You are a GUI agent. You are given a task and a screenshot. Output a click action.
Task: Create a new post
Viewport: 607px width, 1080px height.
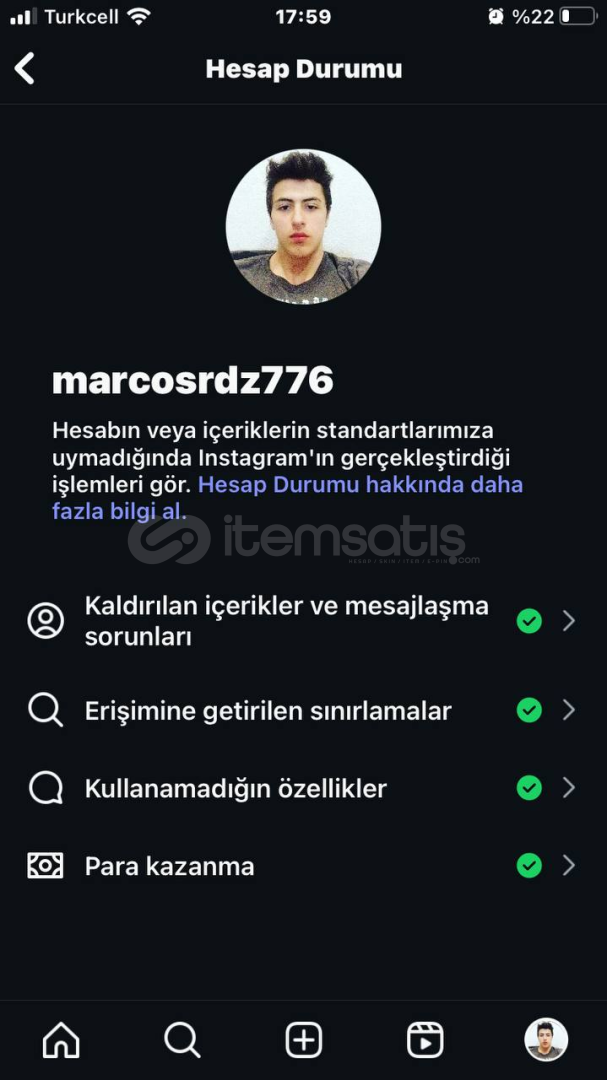304,1040
